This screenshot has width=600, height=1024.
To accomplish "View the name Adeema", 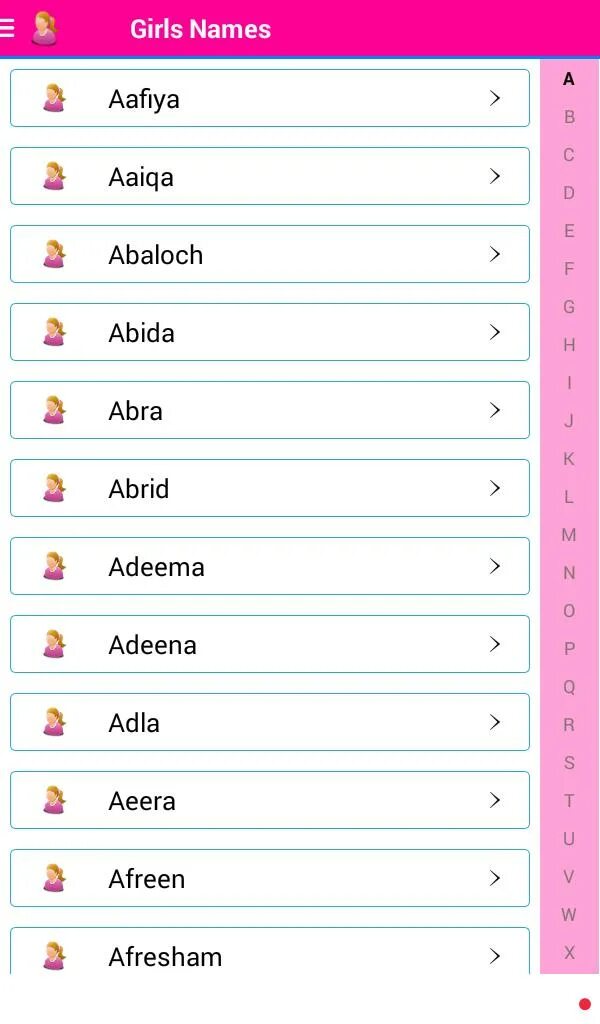I will 270,566.
